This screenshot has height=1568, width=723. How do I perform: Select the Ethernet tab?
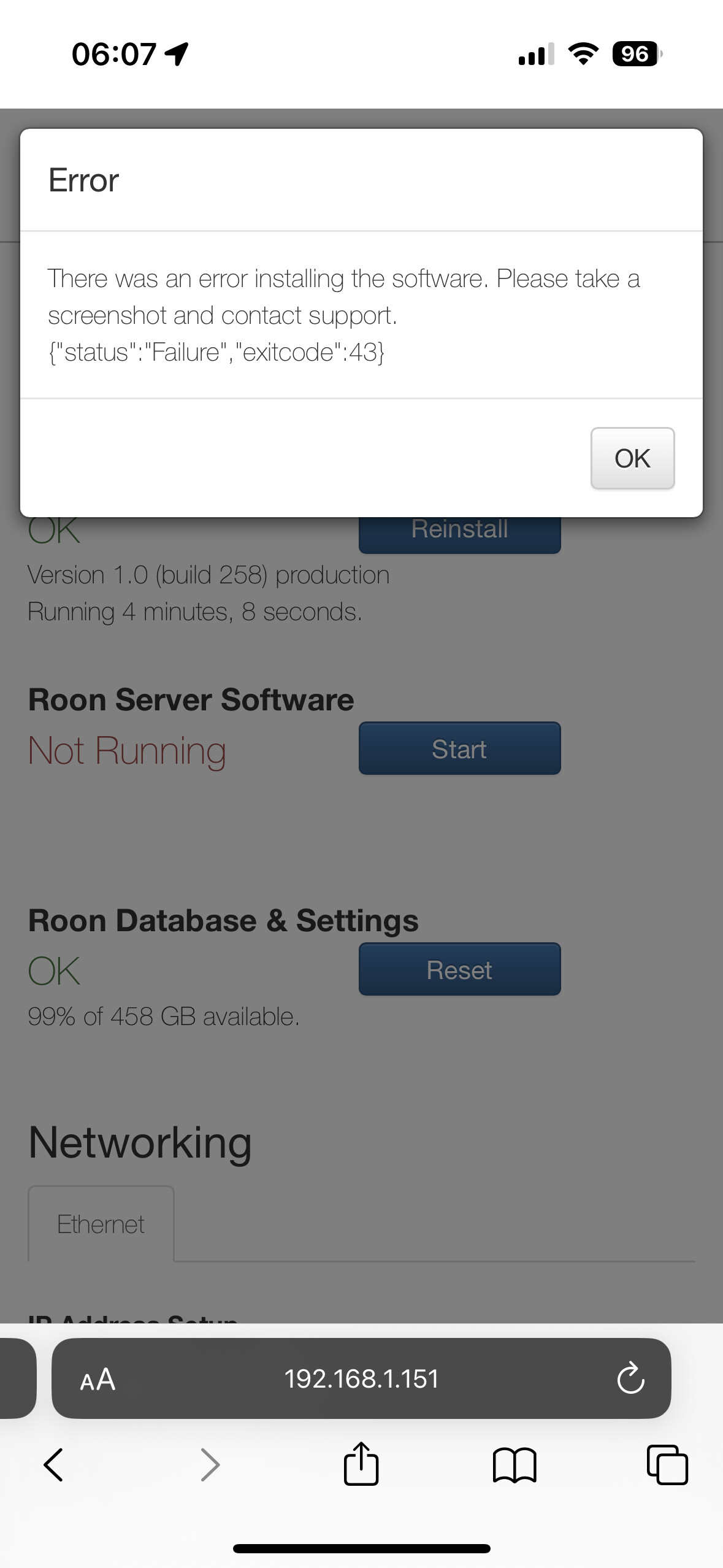(x=101, y=1224)
